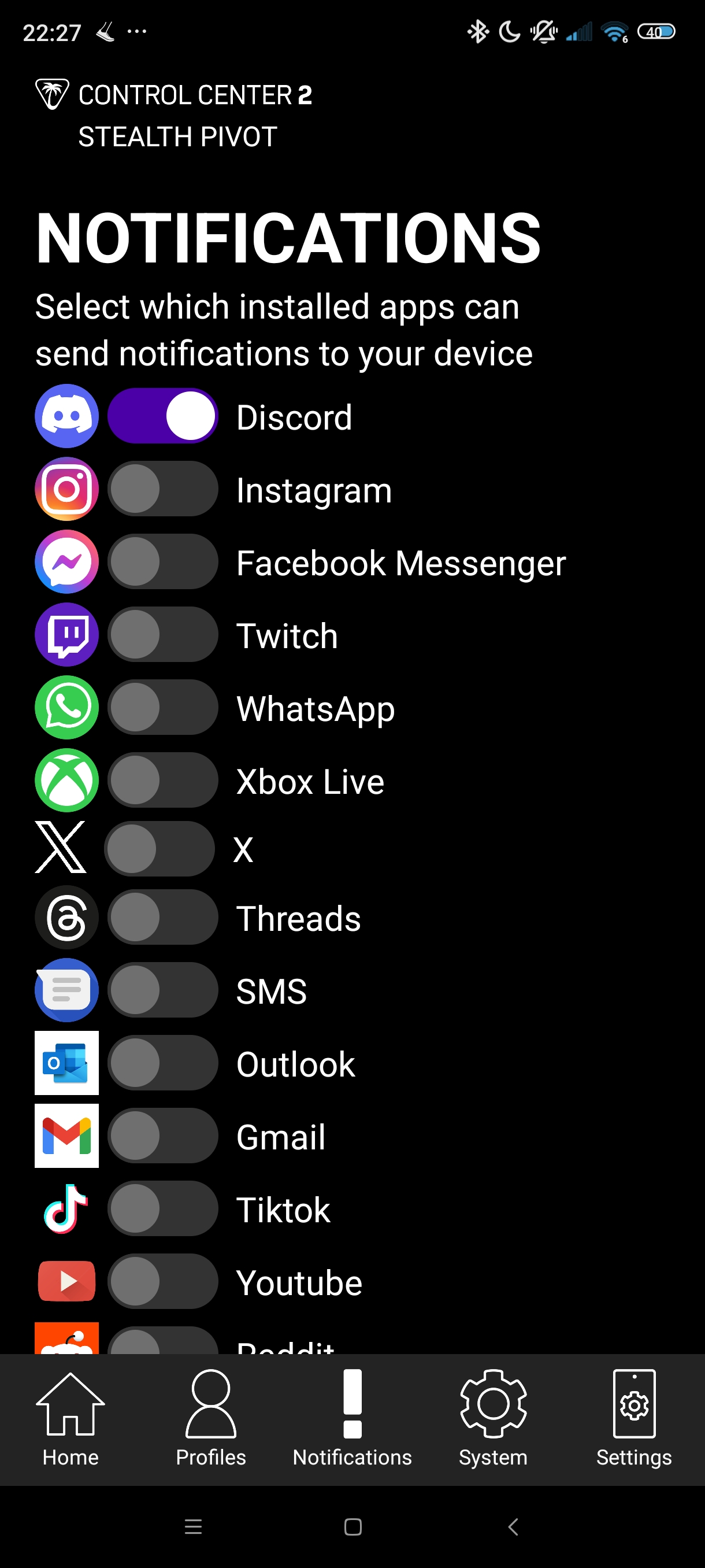Open recent apps from navigation bar

pyautogui.click(x=193, y=1526)
